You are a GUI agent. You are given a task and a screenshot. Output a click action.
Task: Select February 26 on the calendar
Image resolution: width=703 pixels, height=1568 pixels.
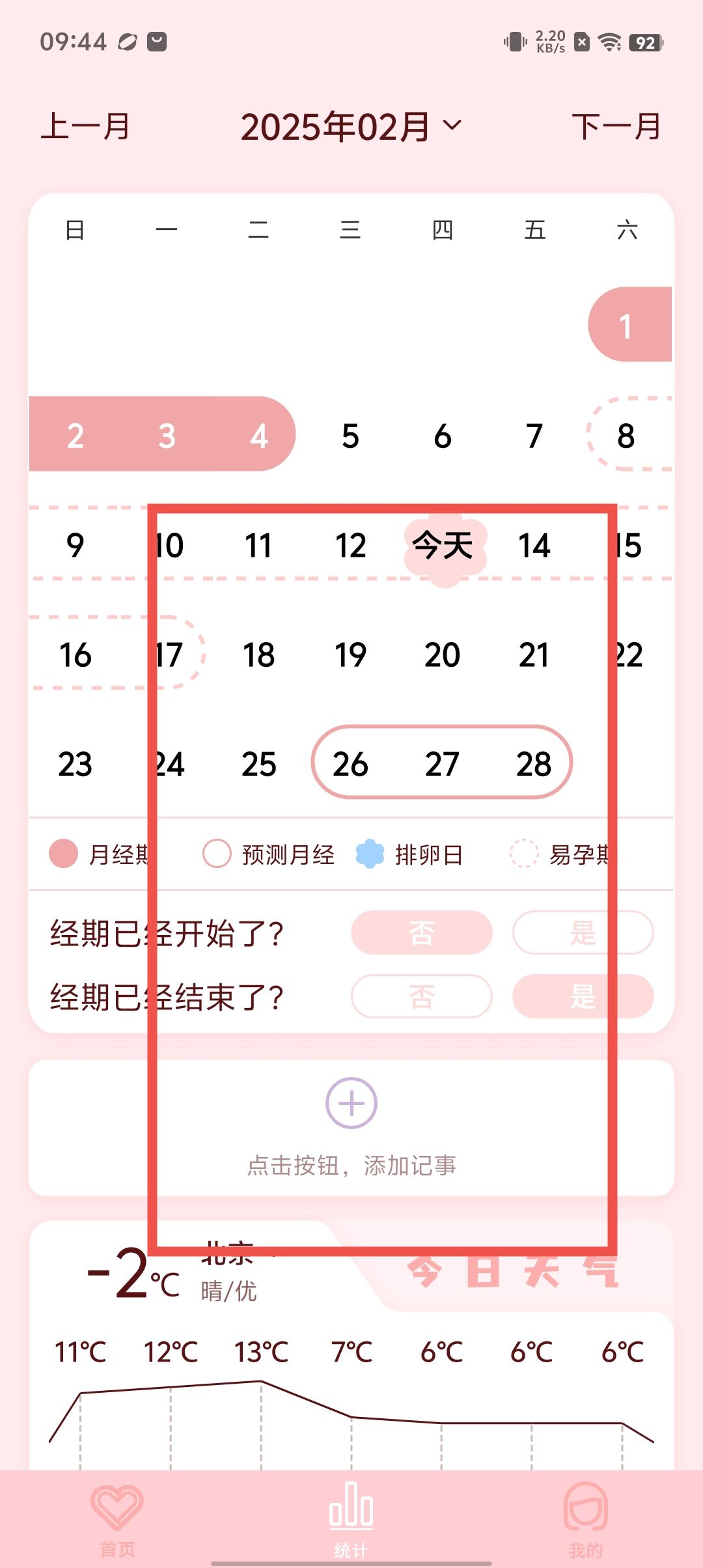pos(350,764)
